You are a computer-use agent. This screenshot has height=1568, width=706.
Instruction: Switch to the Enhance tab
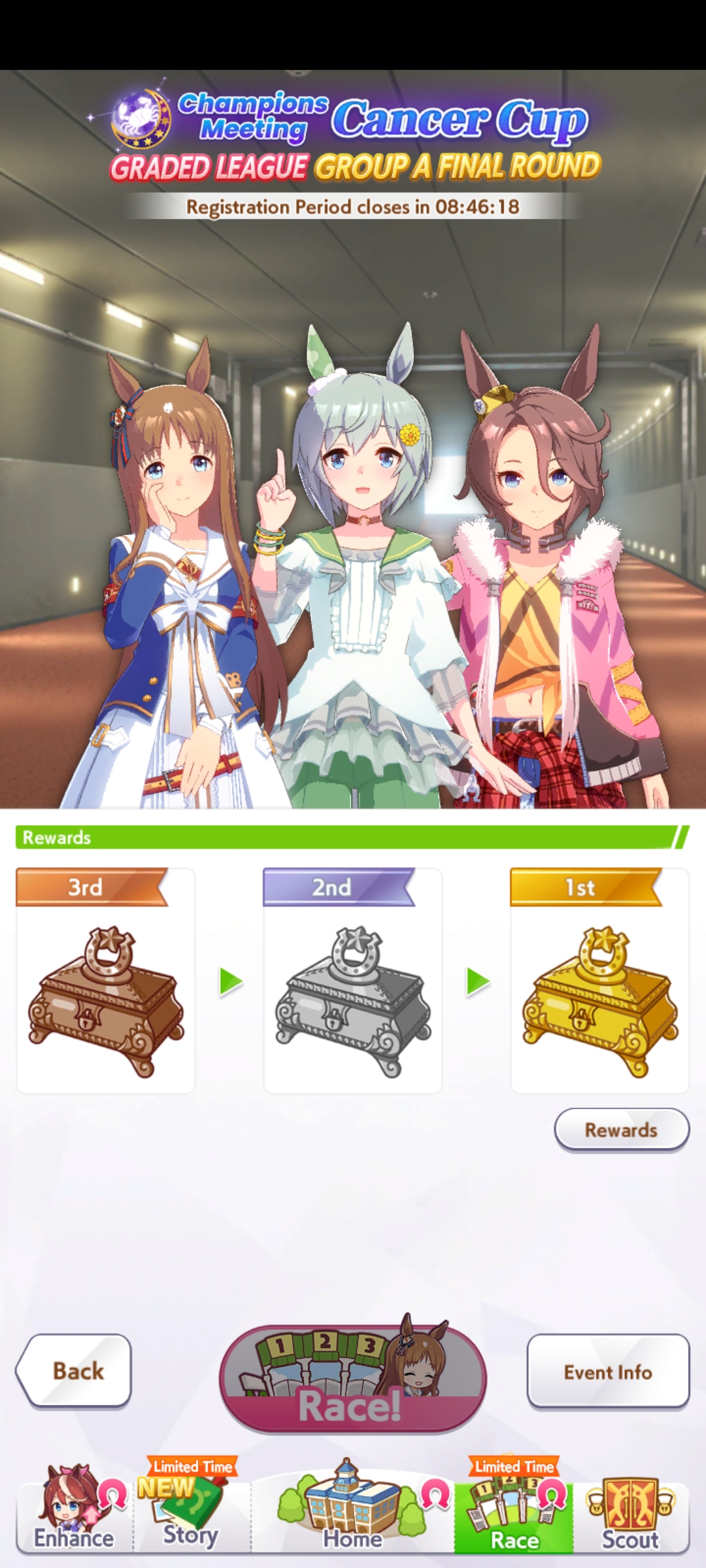point(74,1516)
